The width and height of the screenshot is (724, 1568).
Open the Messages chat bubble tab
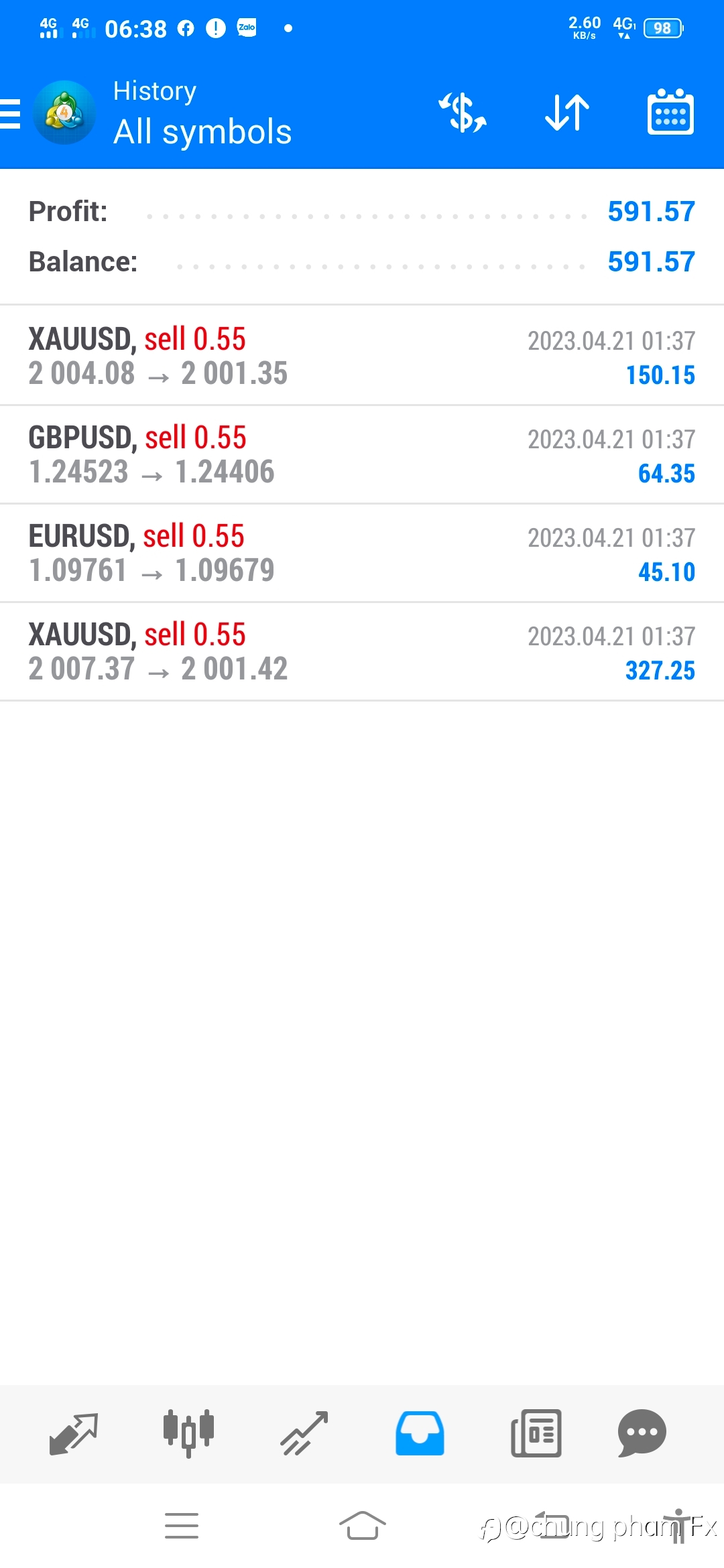coord(642,1433)
